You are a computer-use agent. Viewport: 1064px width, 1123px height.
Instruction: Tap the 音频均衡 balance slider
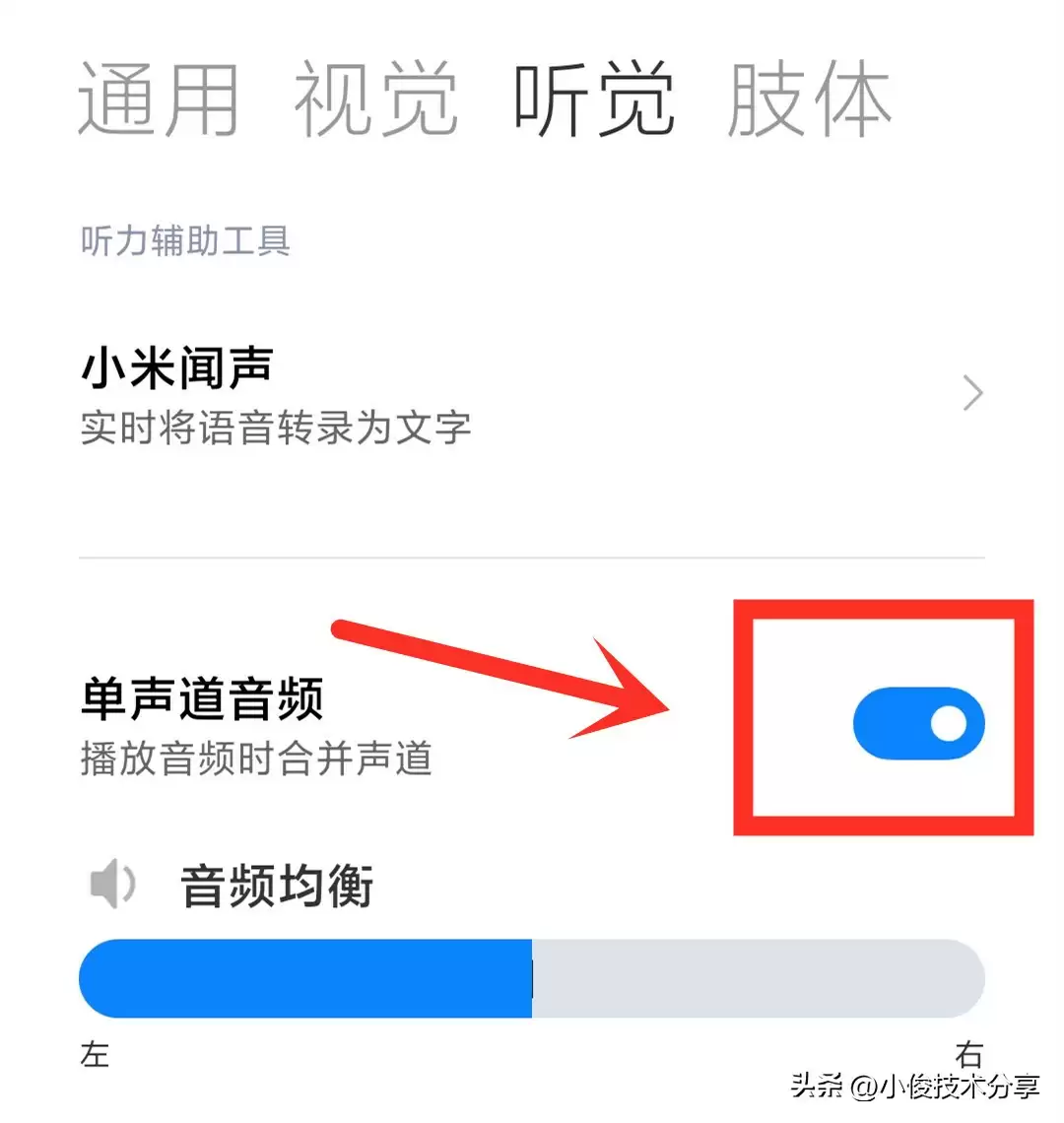pyautogui.click(x=532, y=978)
